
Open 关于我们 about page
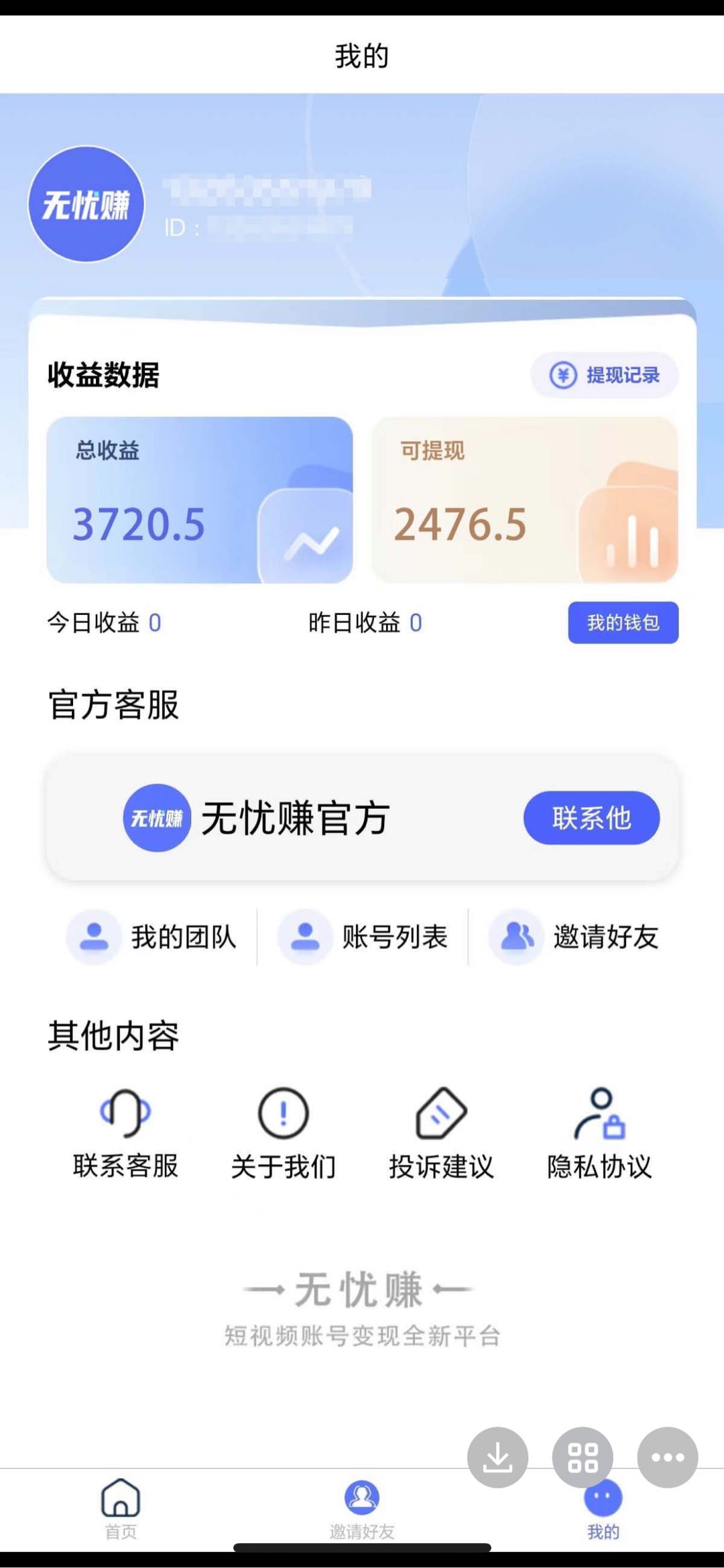coord(284,1133)
